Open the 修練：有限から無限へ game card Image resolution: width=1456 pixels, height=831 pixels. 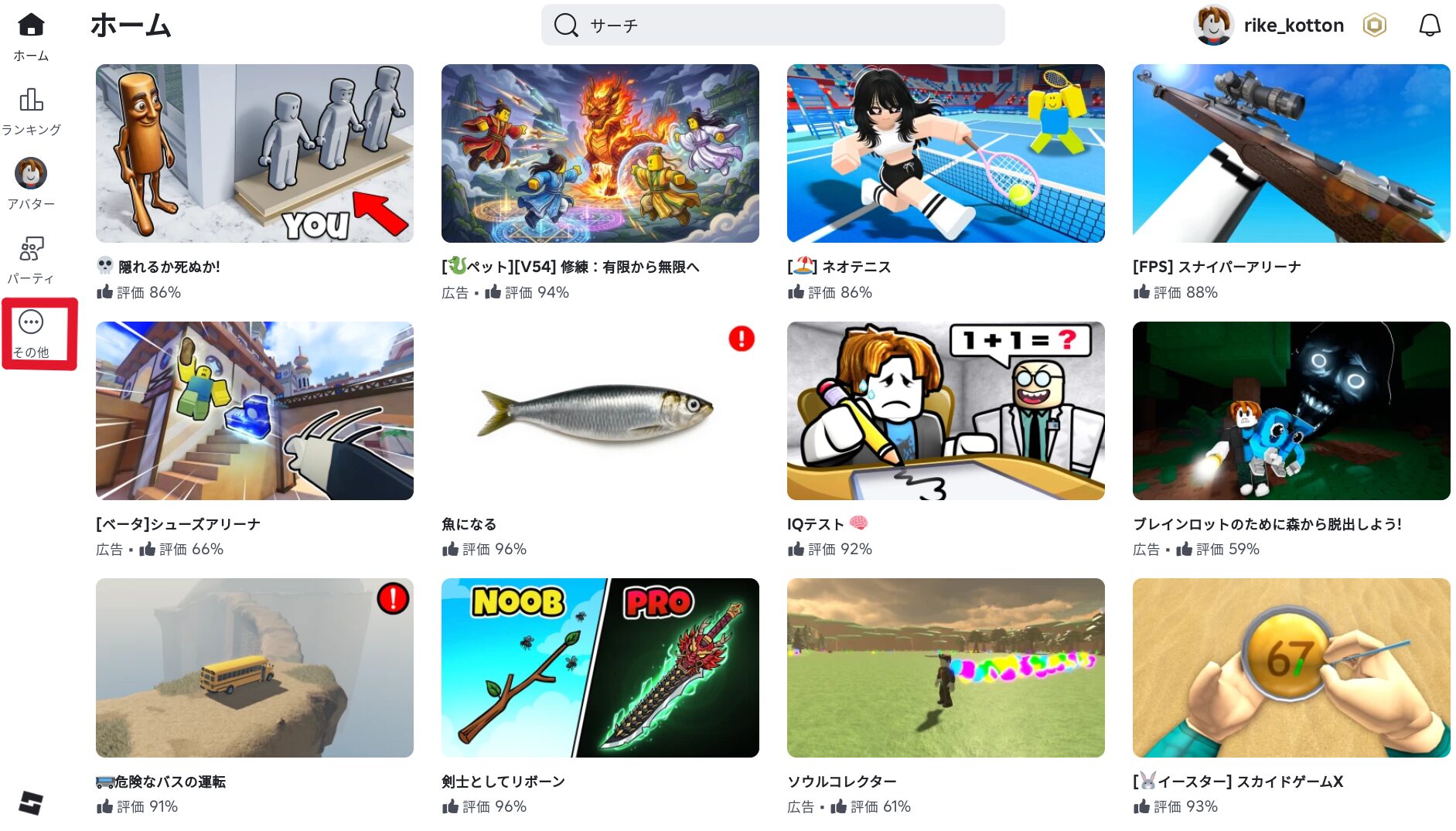pos(600,154)
